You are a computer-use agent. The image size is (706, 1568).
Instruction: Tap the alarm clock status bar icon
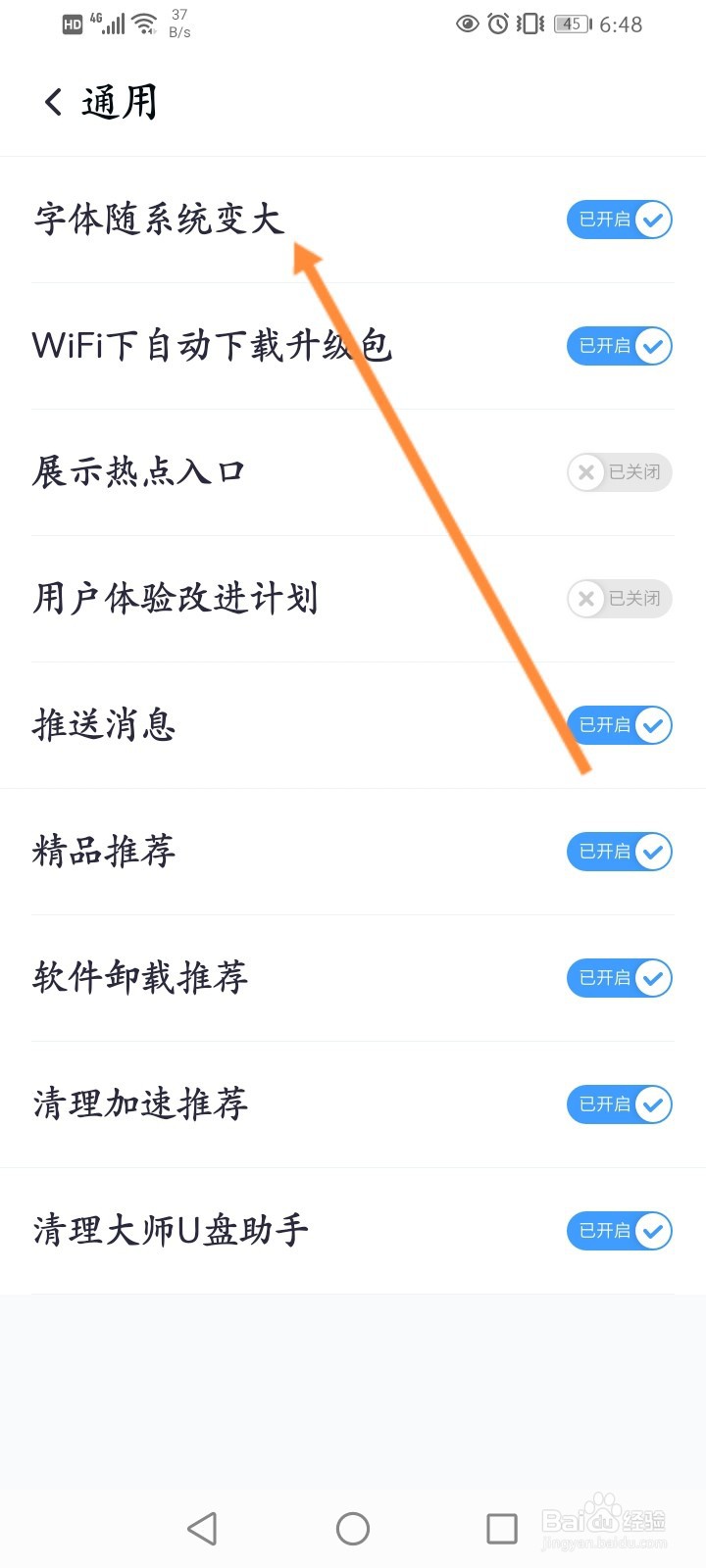pos(497,24)
